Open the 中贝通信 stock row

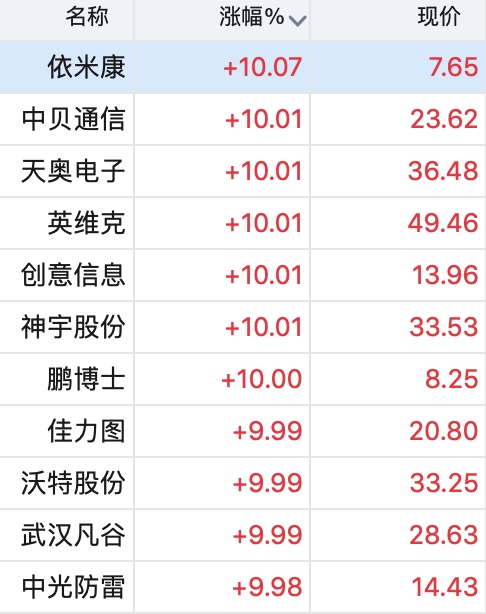(243, 119)
